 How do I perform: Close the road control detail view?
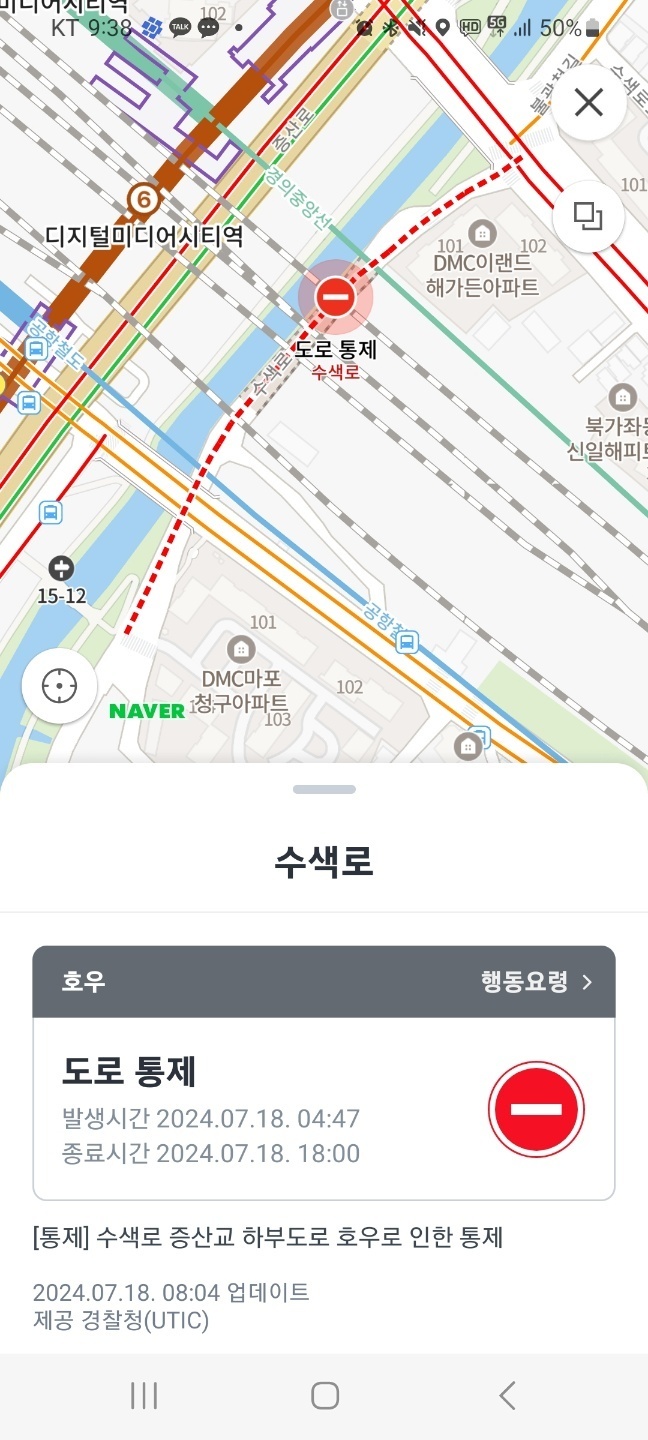point(589,102)
